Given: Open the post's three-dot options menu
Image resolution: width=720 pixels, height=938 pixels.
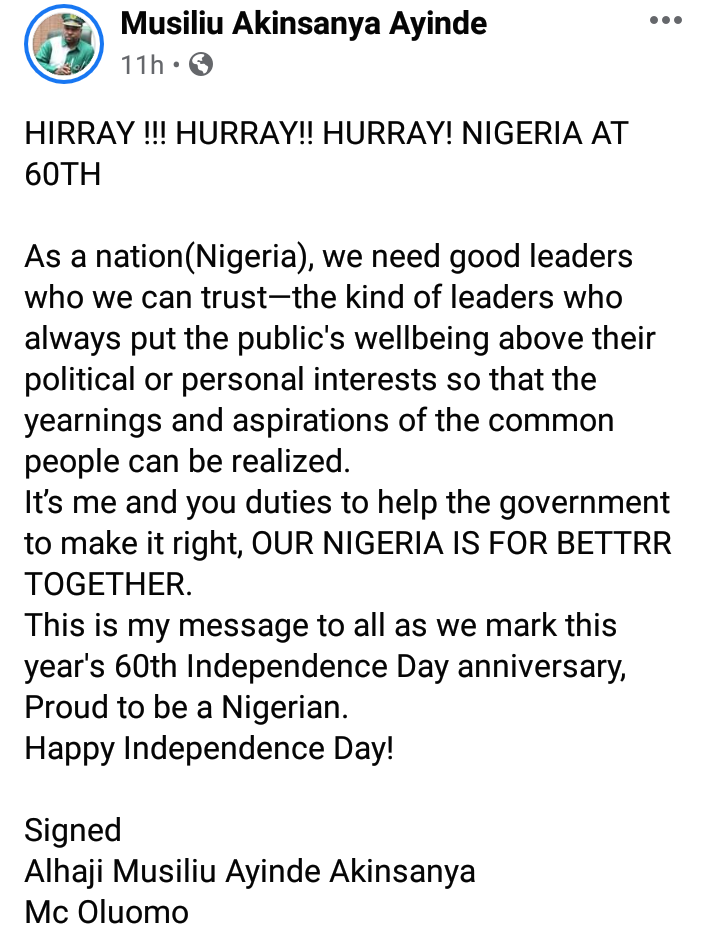Looking at the screenshot, I should [665, 20].
